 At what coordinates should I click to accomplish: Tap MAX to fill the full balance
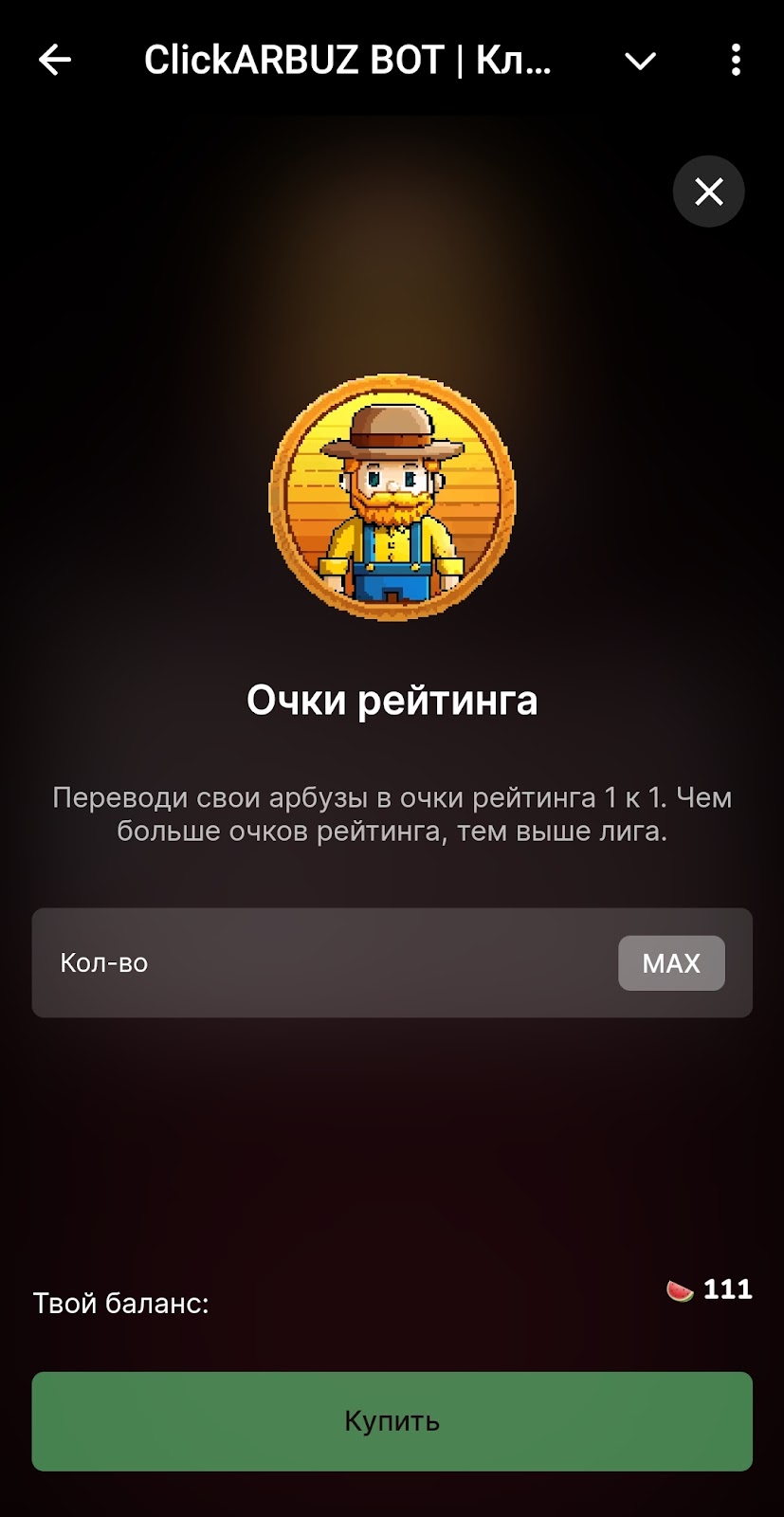(671, 963)
